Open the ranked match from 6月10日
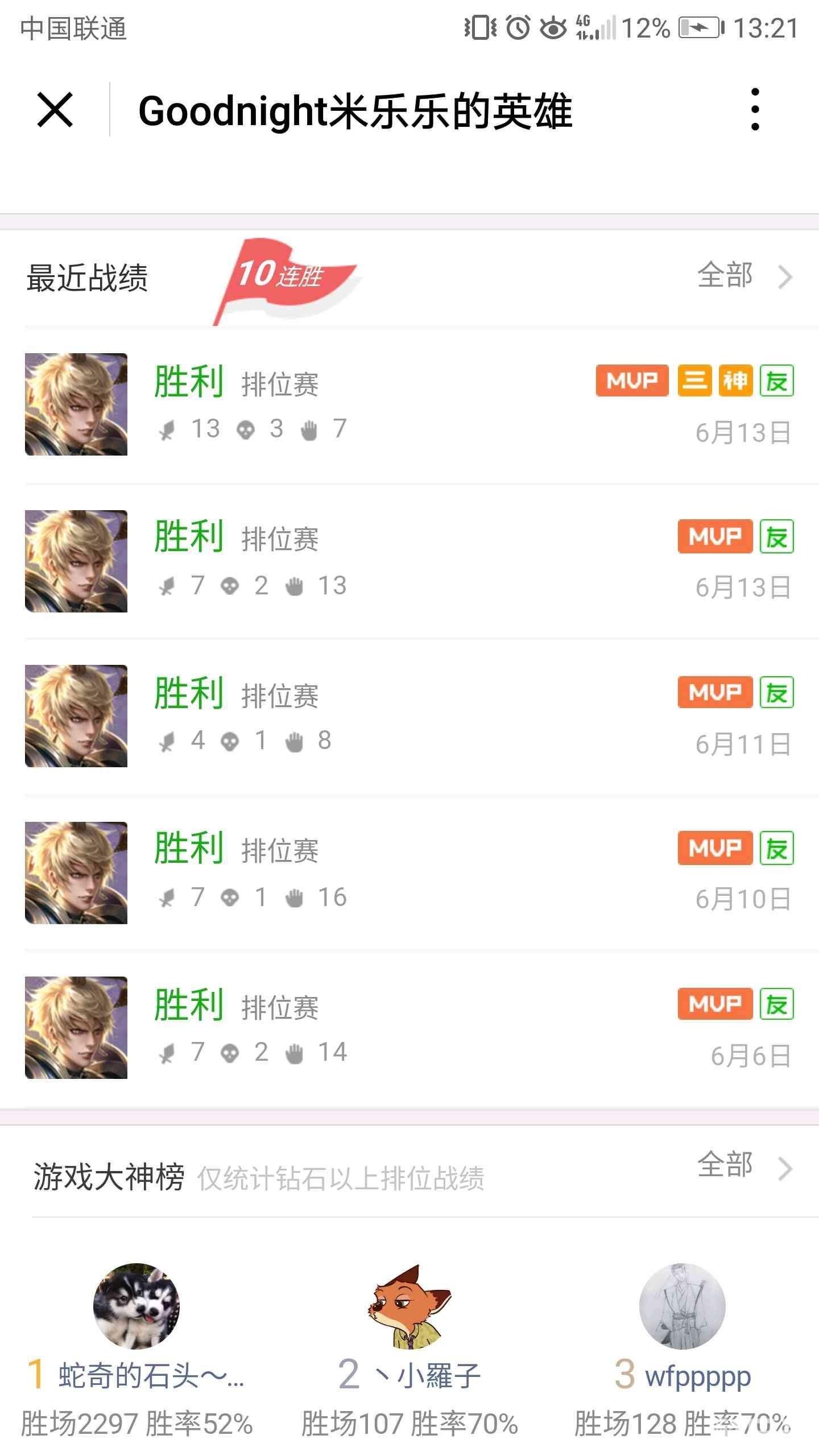 [409, 872]
